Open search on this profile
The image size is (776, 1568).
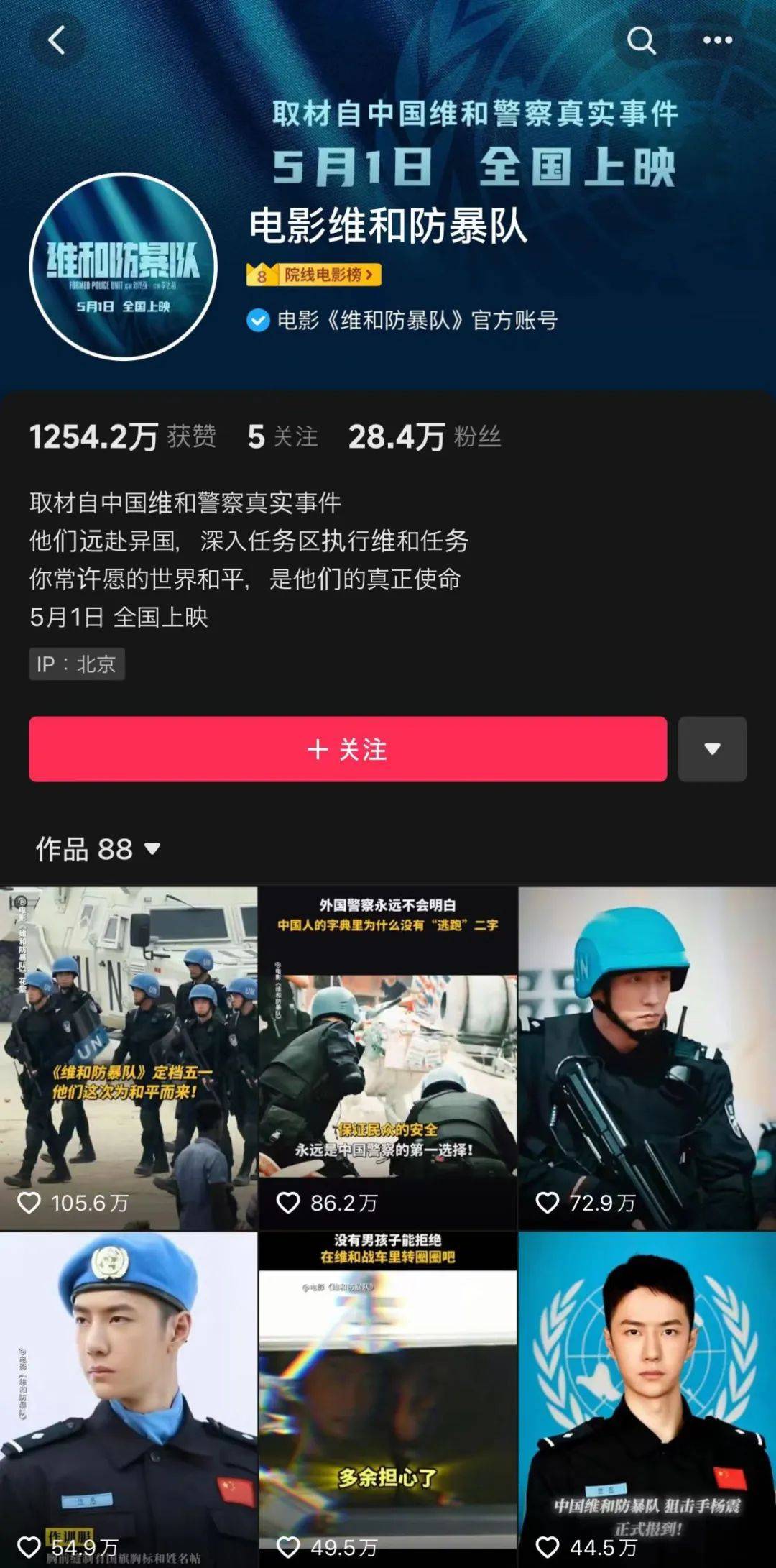(641, 40)
